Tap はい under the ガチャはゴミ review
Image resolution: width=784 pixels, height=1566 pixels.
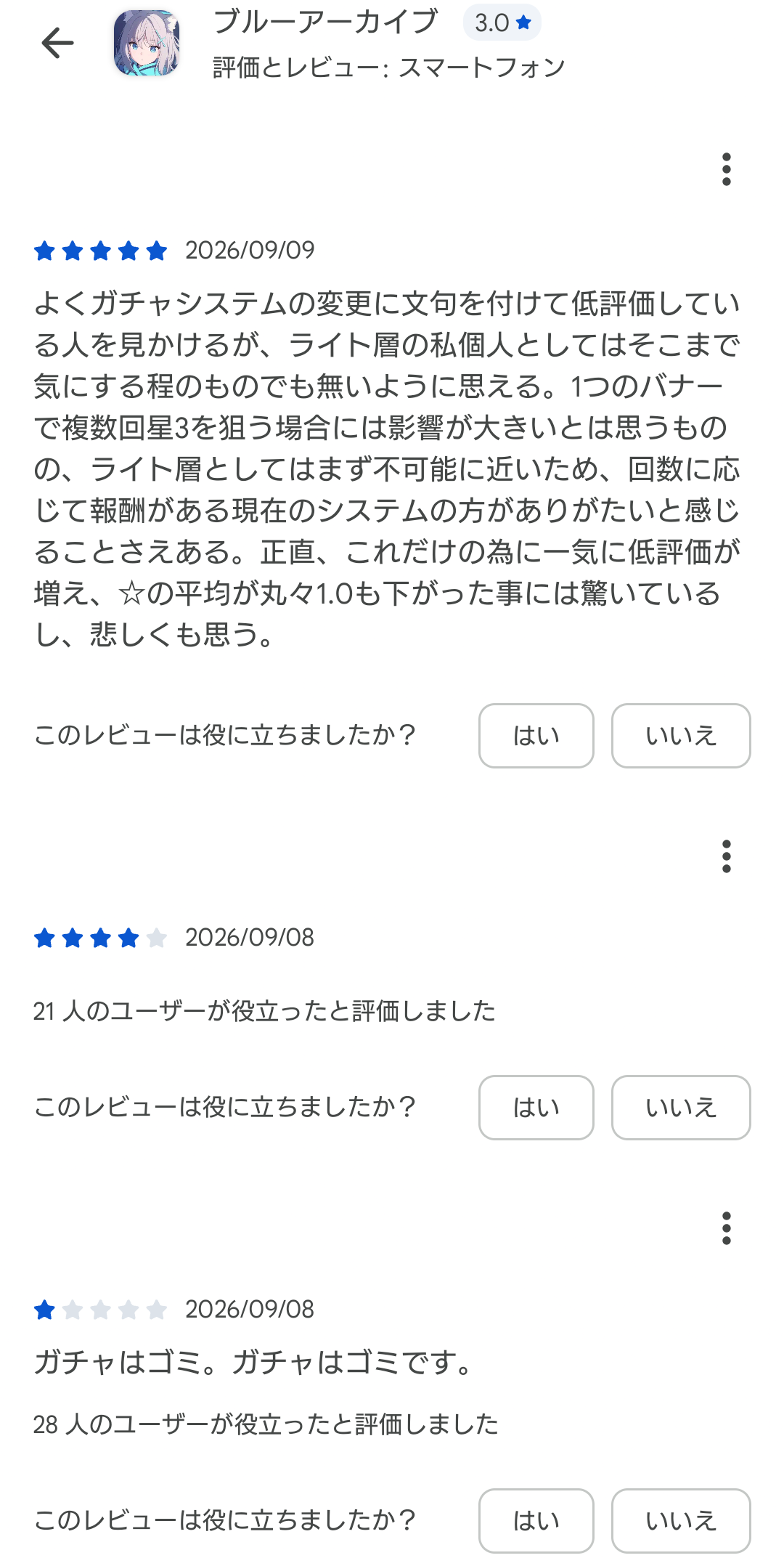point(536,1520)
